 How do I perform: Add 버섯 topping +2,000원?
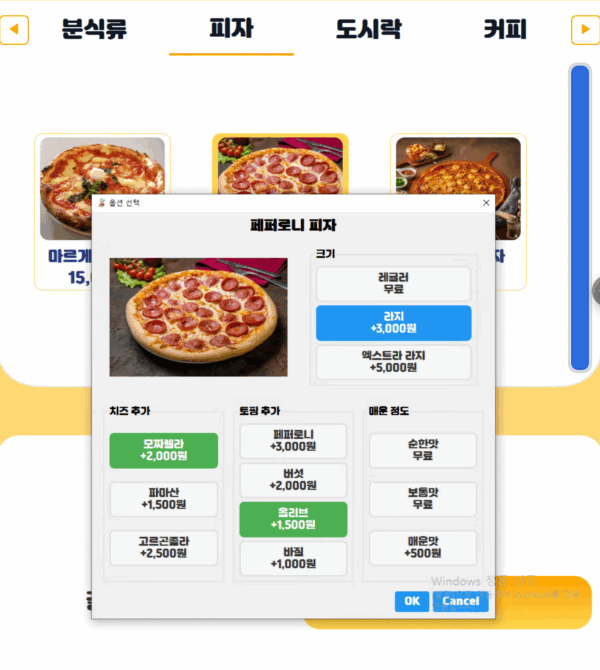(x=293, y=480)
